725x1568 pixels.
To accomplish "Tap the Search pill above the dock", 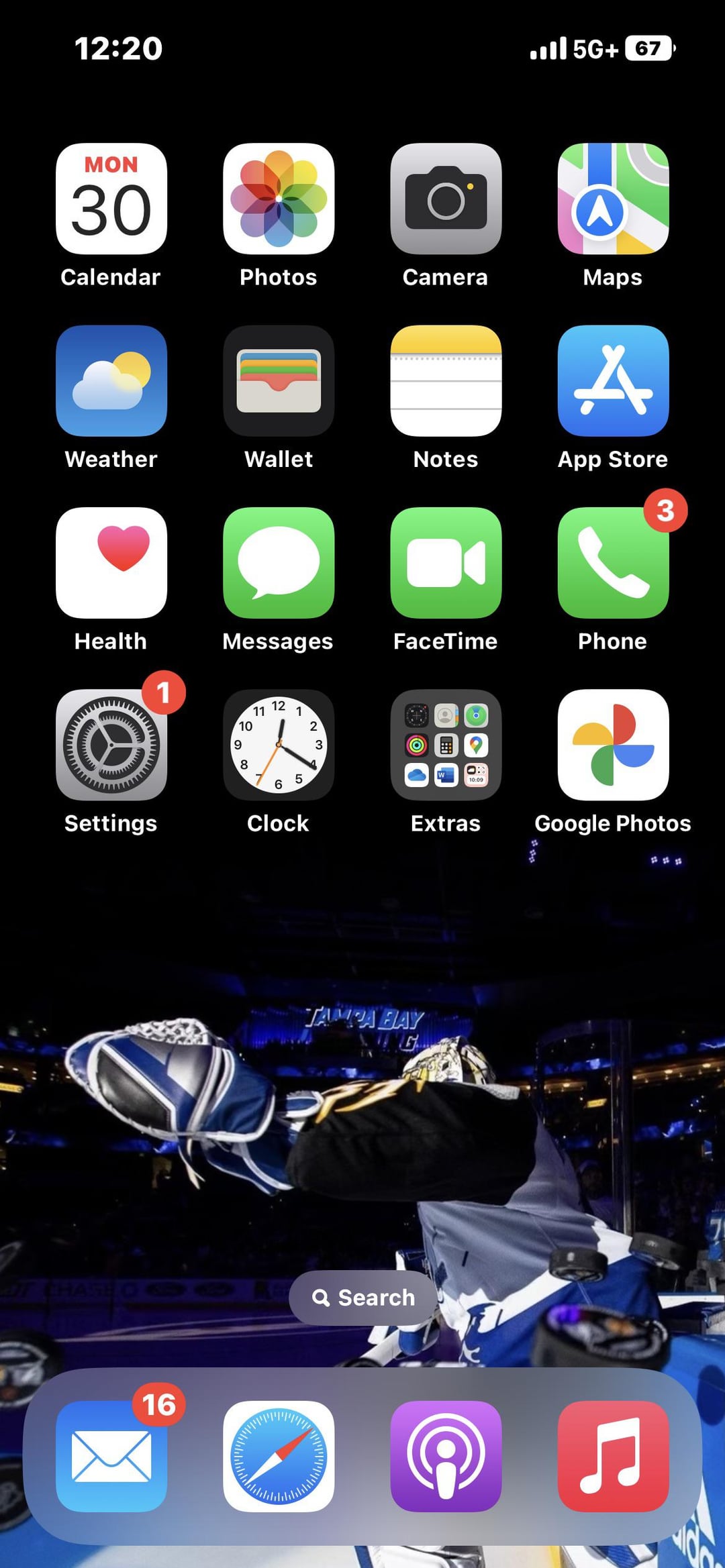I will click(x=363, y=1298).
